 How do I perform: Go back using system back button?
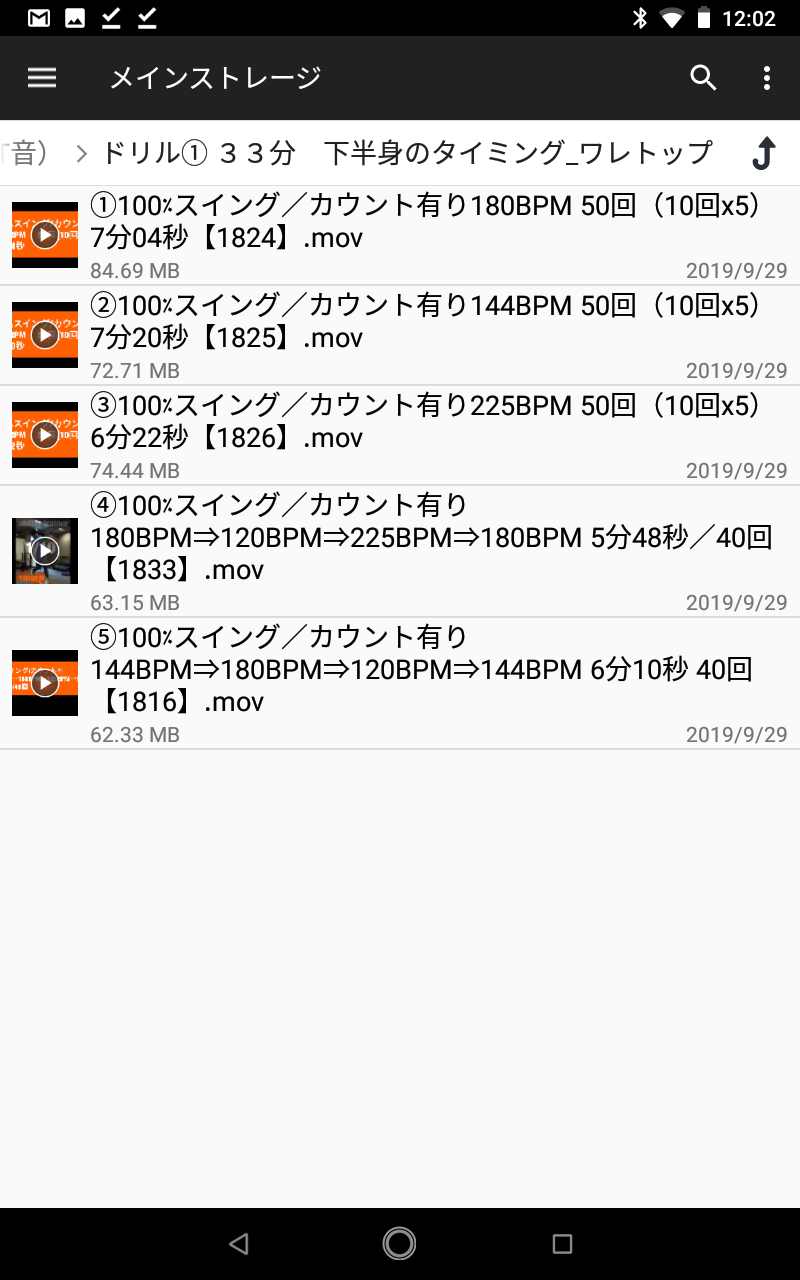[x=238, y=1243]
